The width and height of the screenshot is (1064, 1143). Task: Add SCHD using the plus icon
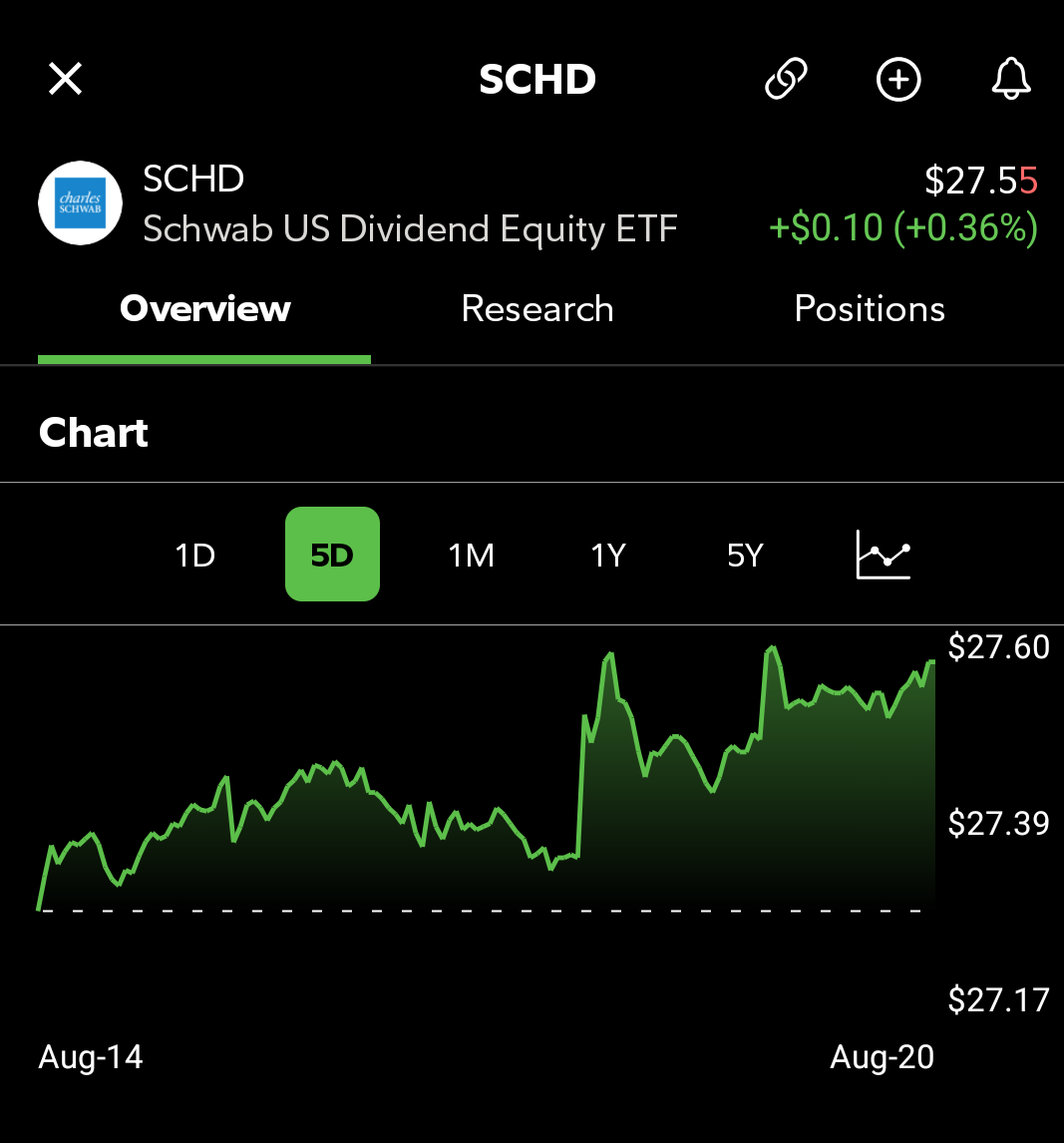898,79
